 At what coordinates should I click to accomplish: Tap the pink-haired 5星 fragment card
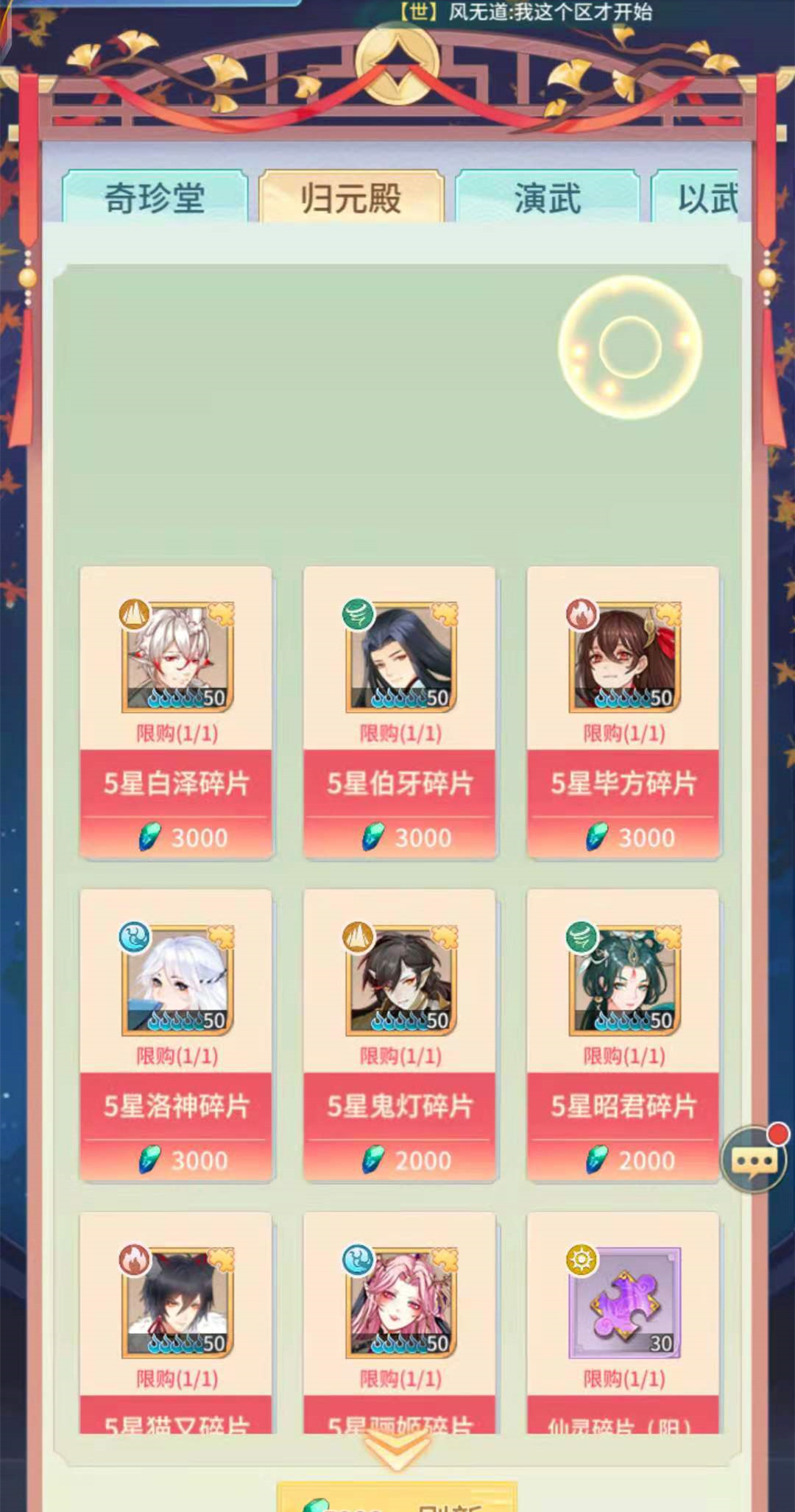point(400,1322)
